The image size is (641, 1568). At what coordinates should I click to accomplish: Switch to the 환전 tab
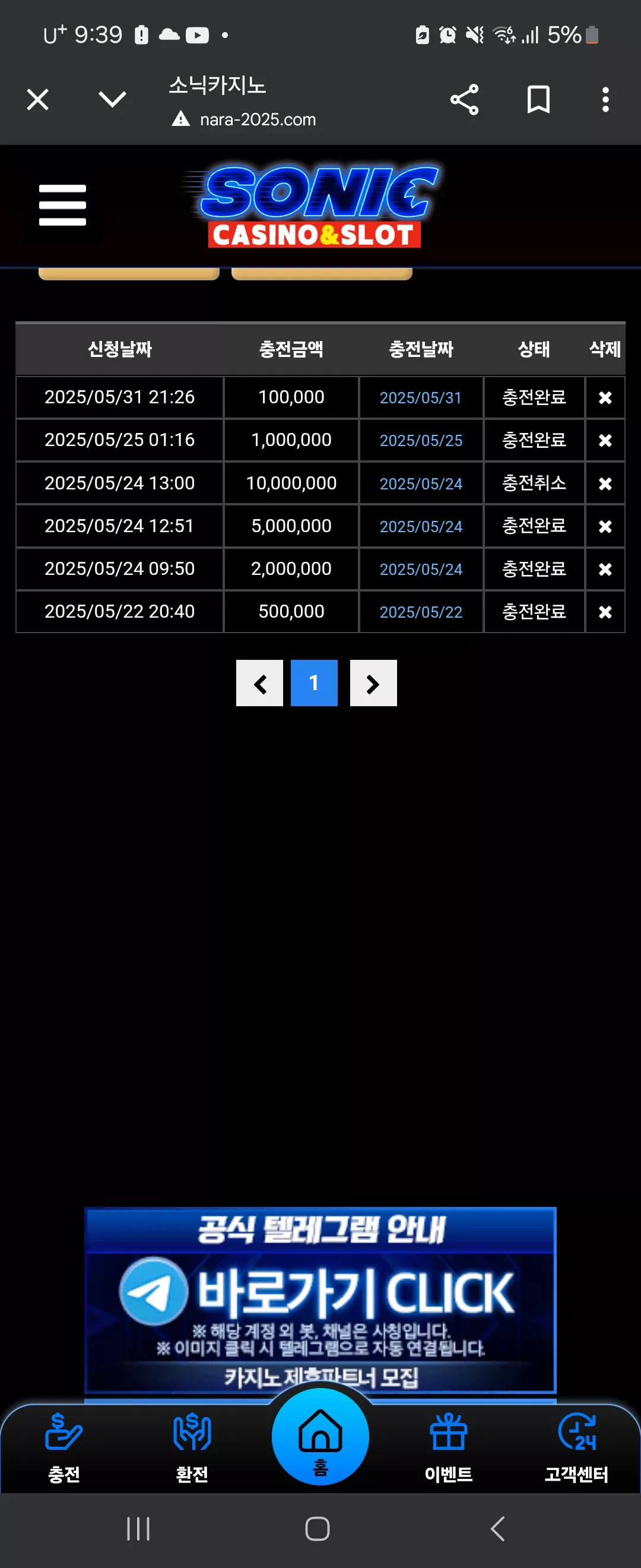(x=192, y=1447)
